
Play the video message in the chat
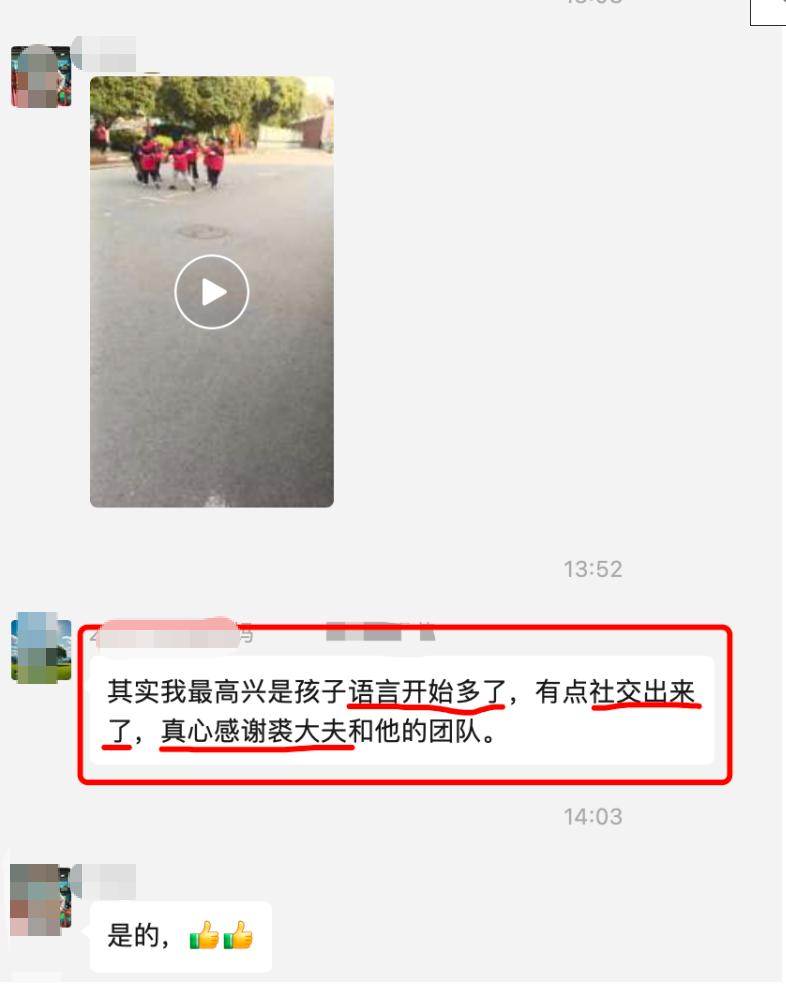coord(211,292)
